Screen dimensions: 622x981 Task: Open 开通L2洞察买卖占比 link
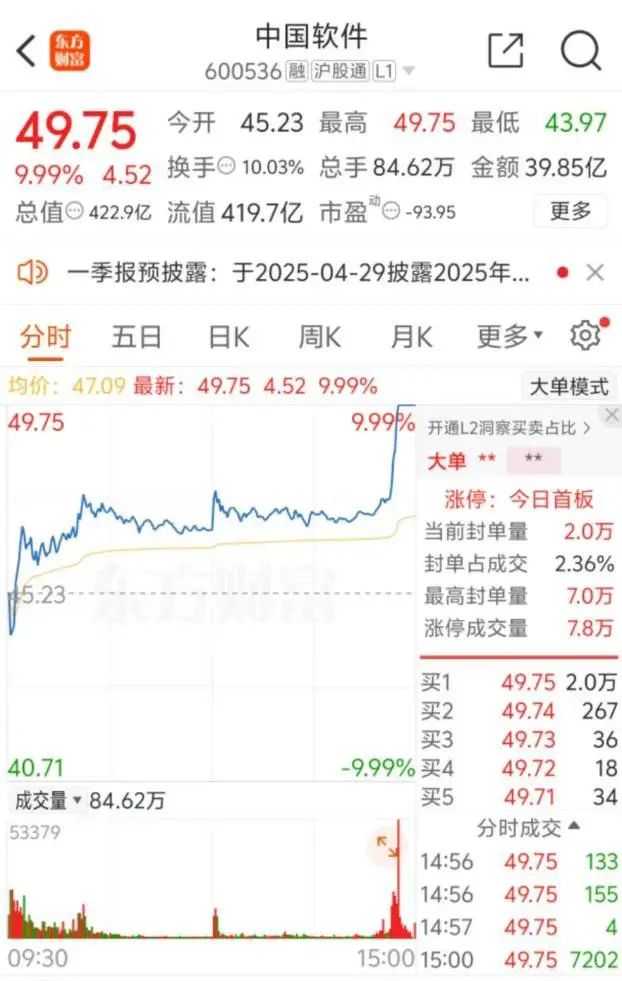(510, 428)
